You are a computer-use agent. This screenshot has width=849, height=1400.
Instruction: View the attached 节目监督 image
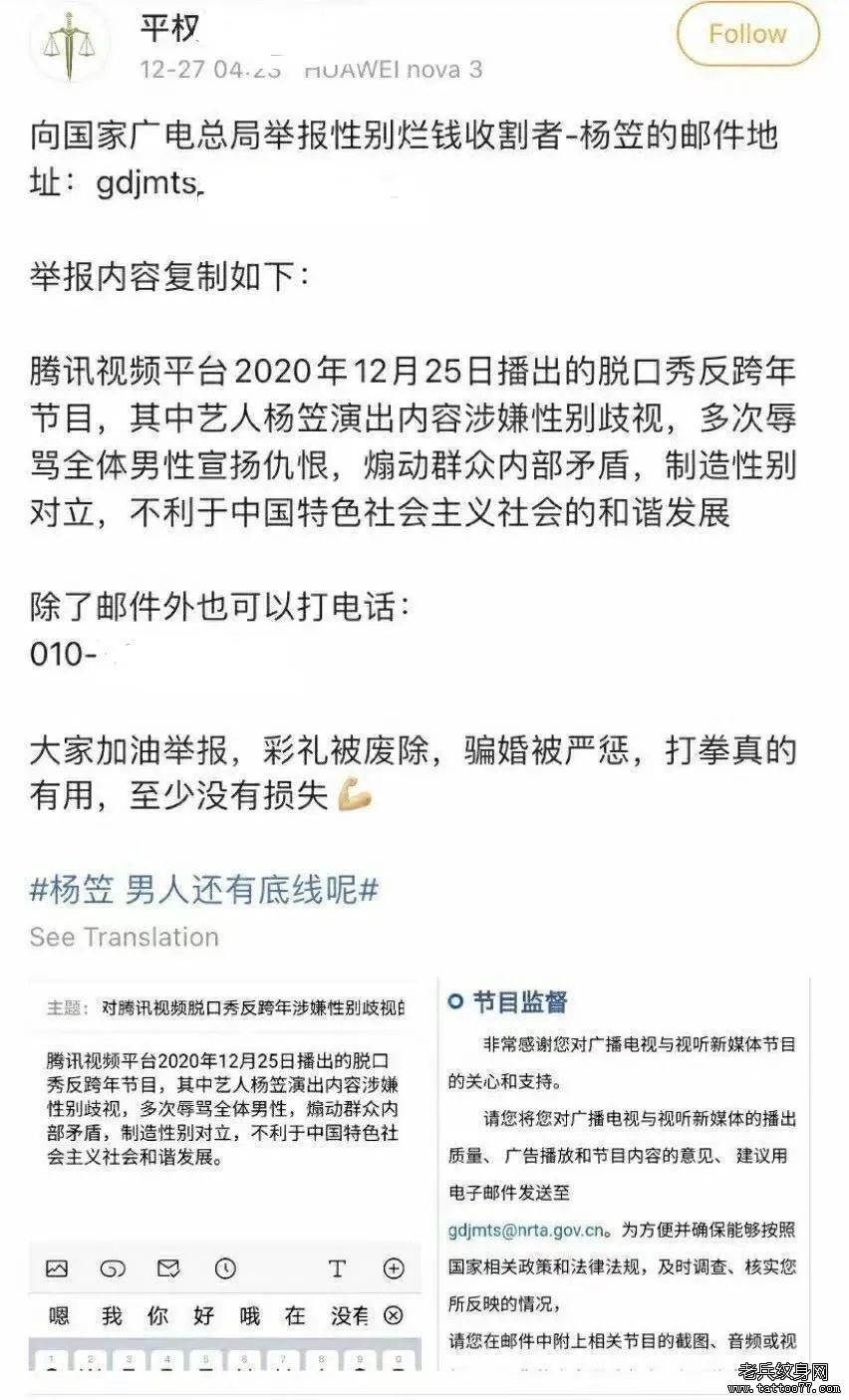point(623,1176)
